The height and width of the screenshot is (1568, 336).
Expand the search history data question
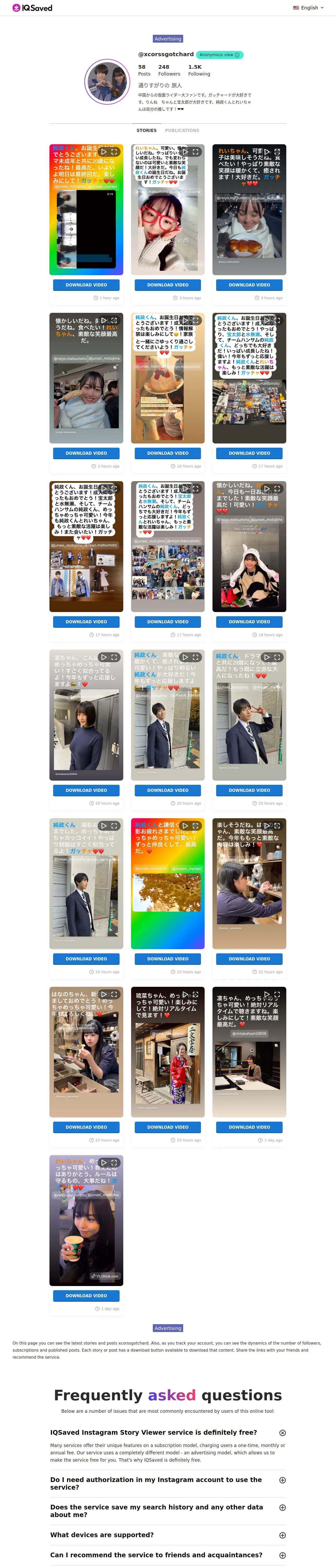coord(282,1507)
